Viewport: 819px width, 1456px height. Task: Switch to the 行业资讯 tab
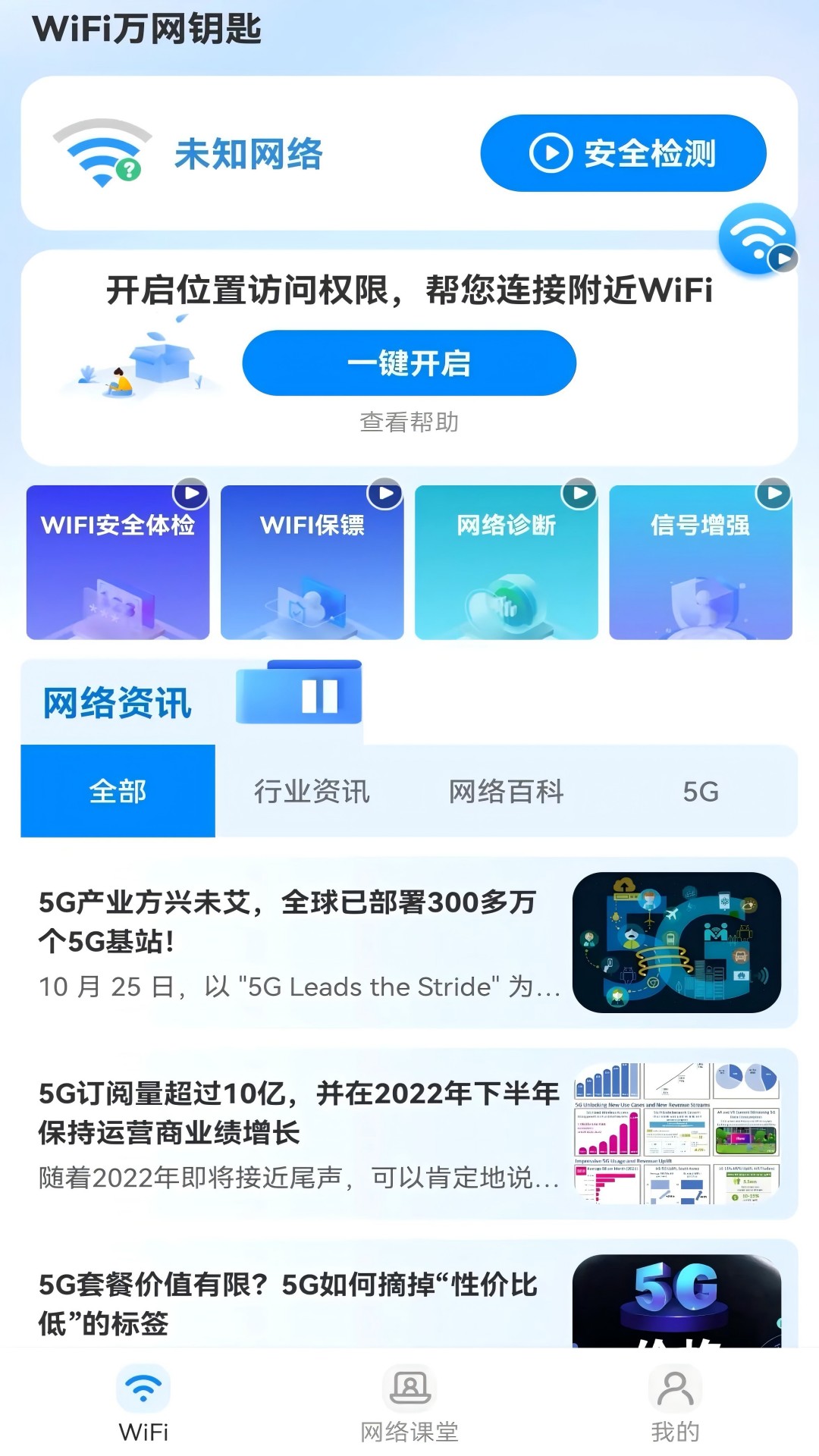[312, 791]
